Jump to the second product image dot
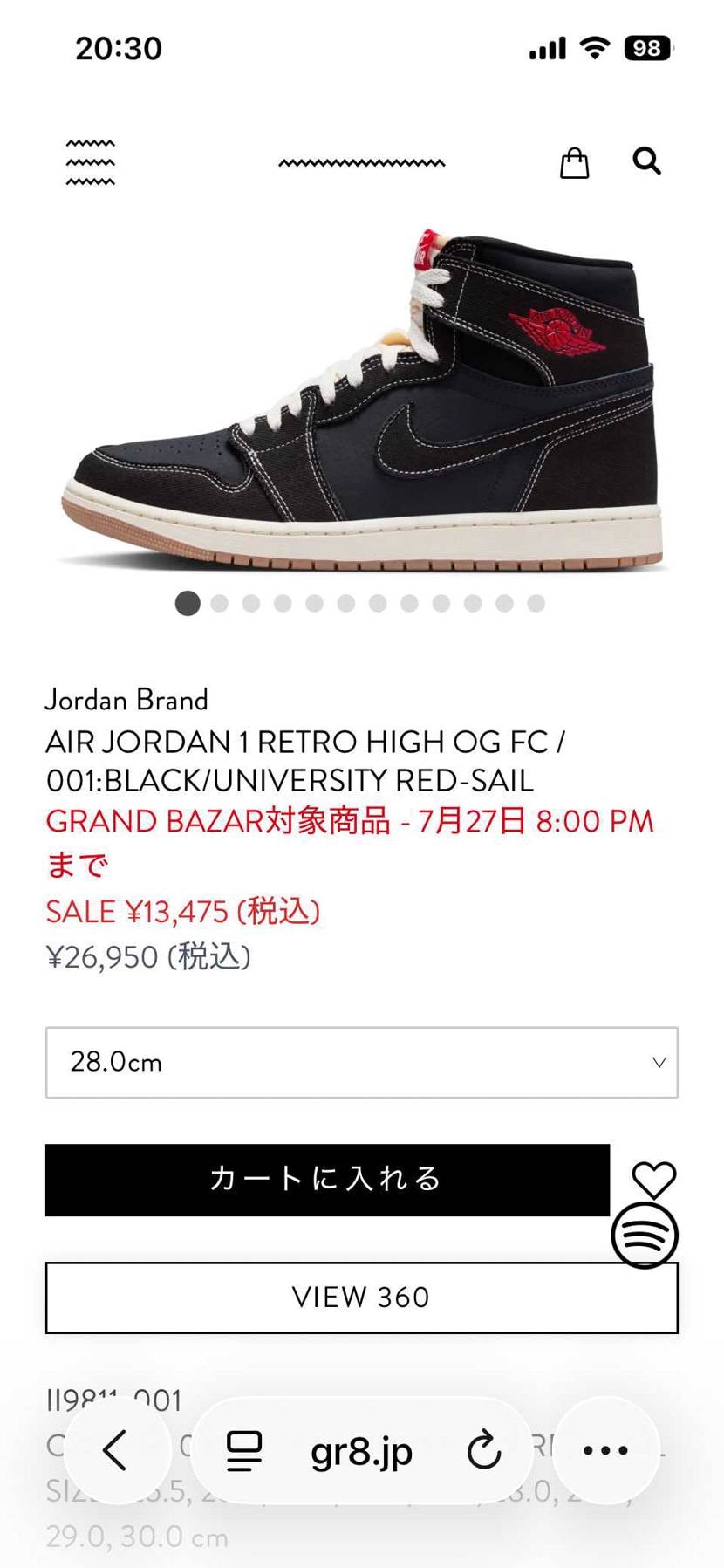Viewport: 724px width, 1568px height. [x=220, y=603]
